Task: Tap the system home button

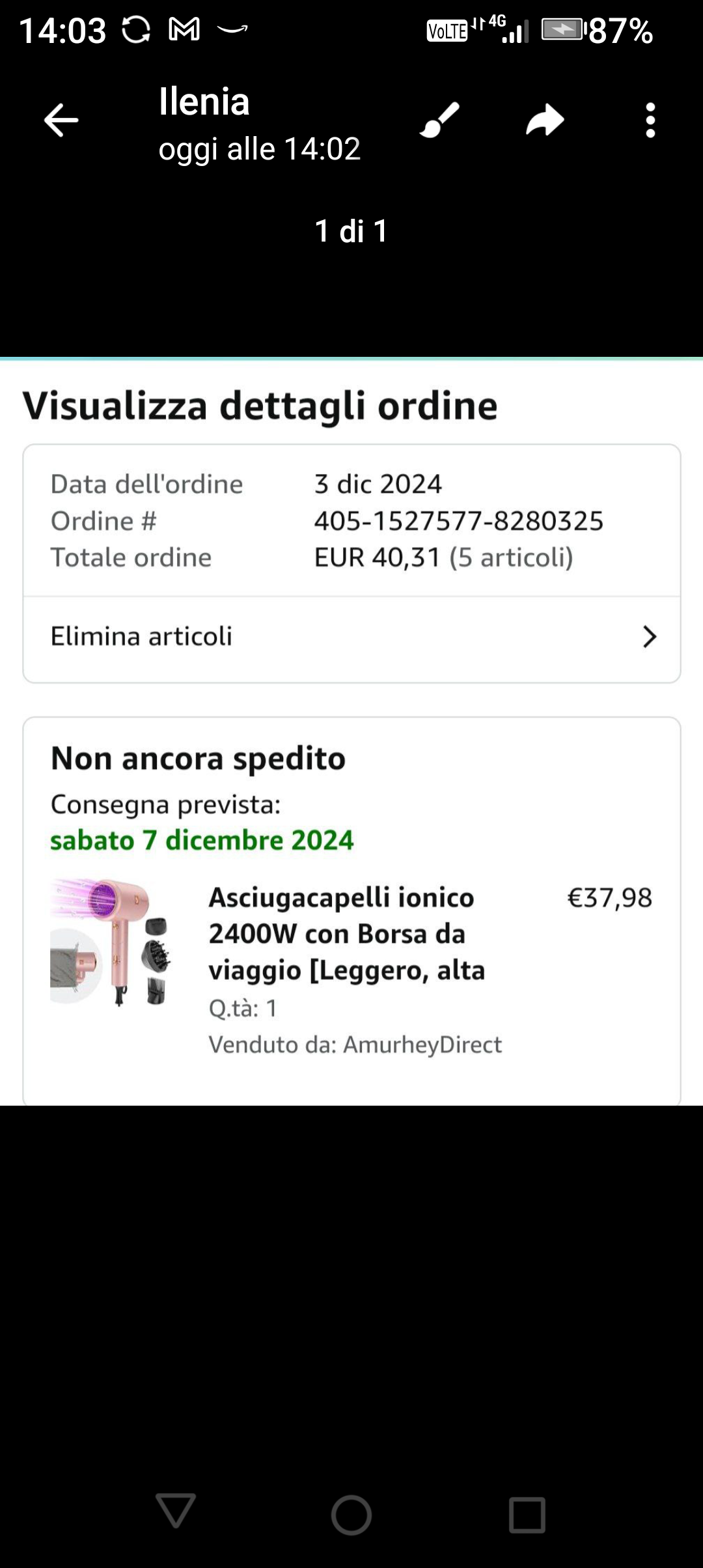Action: 351,1515
